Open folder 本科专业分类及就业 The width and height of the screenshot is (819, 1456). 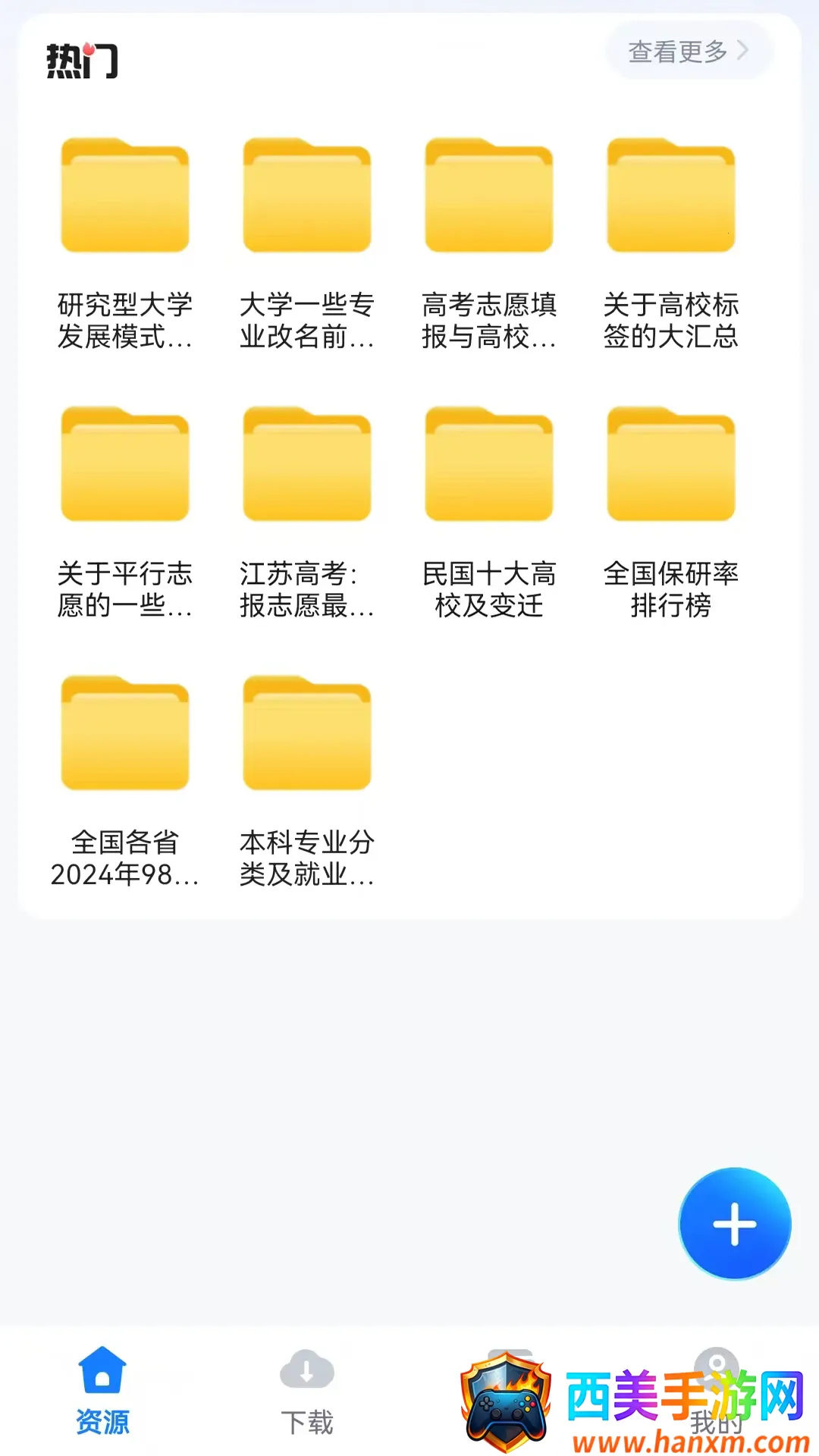pyautogui.click(x=307, y=733)
